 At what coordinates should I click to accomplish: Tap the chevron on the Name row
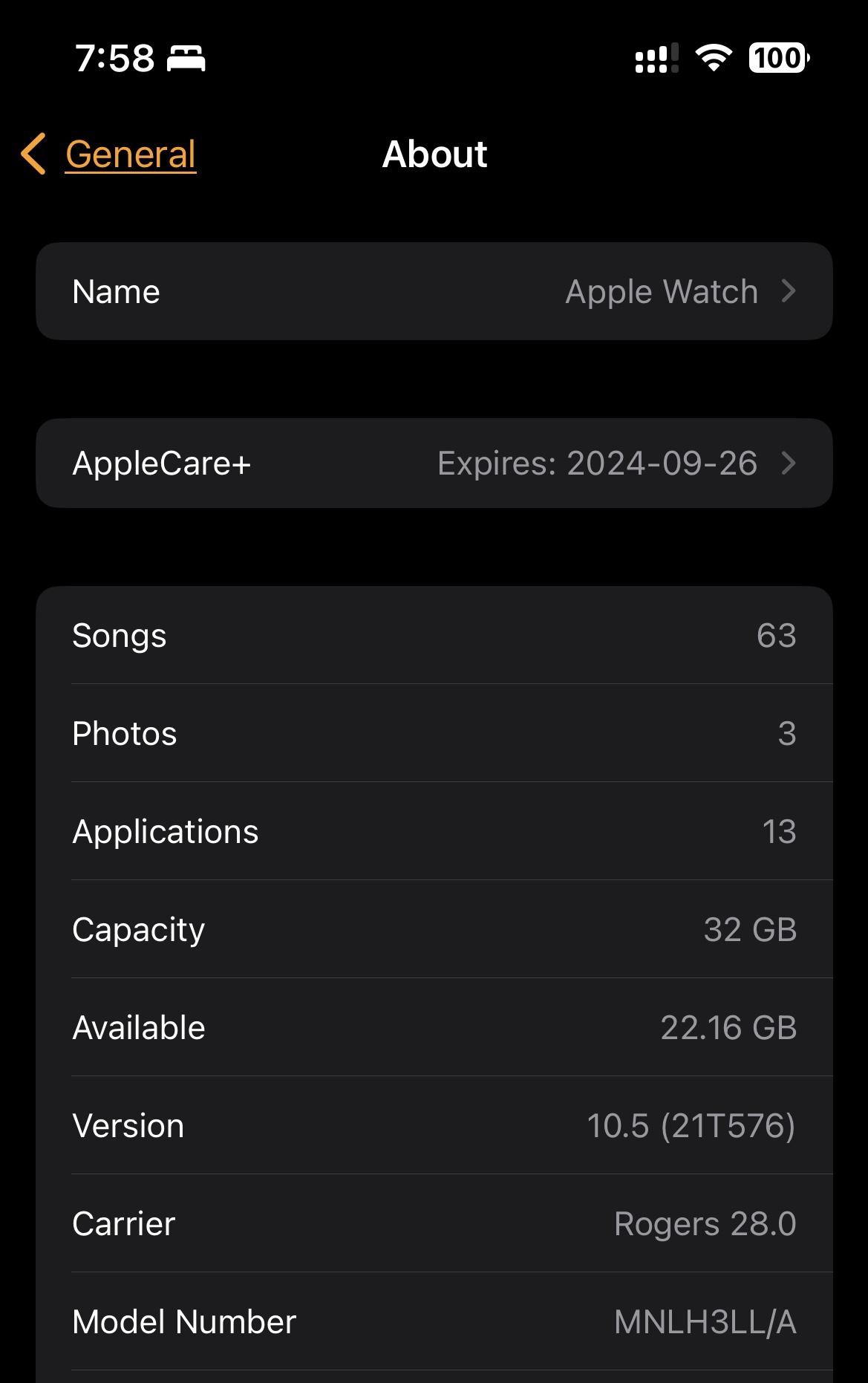coord(790,291)
